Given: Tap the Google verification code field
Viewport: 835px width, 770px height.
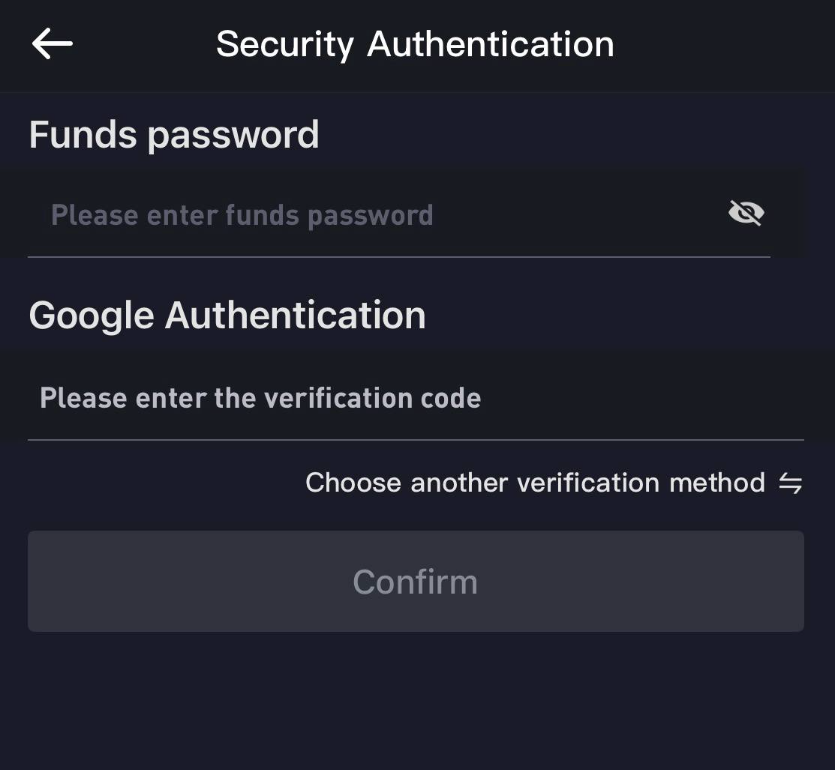Looking at the screenshot, I should (x=414, y=398).
